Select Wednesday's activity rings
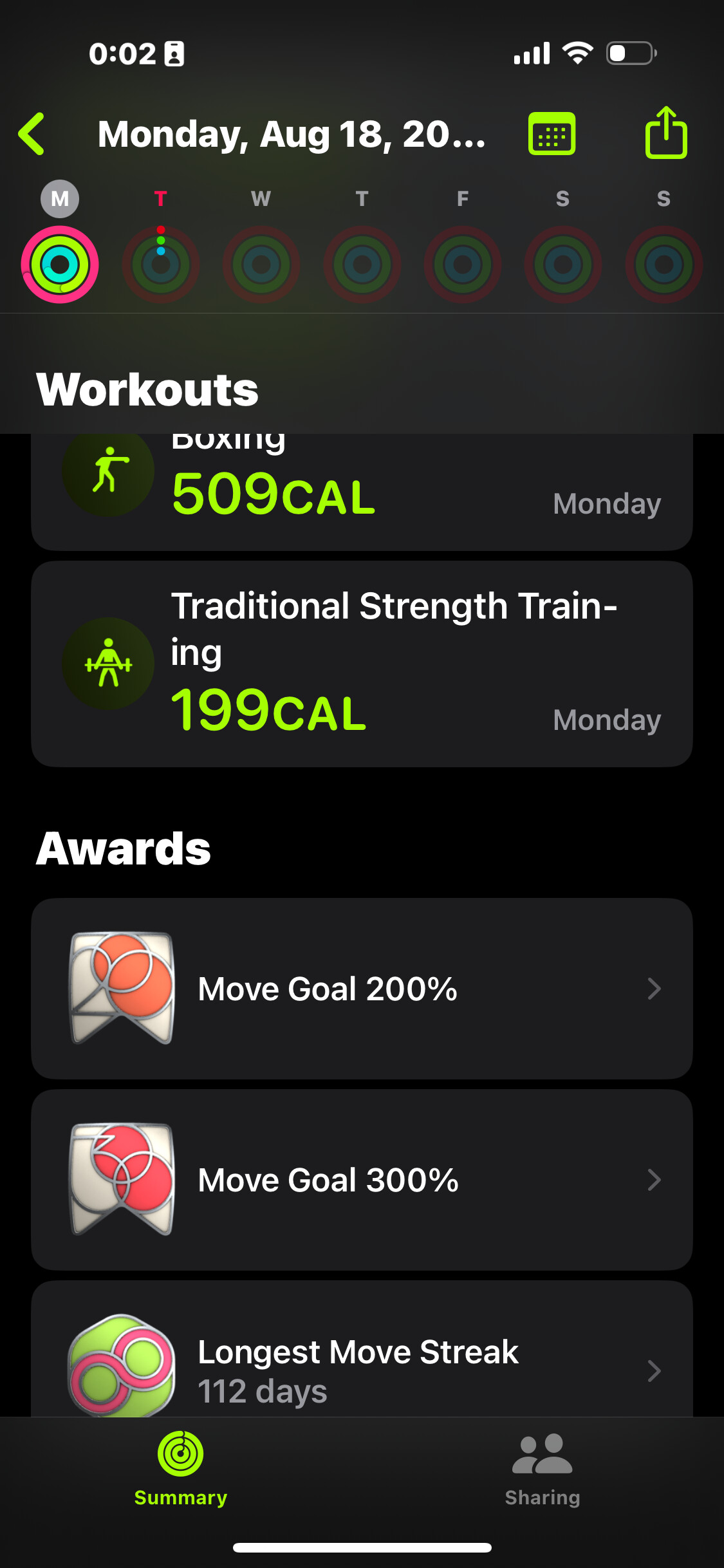Screen dimensions: 724x1568 point(261,265)
